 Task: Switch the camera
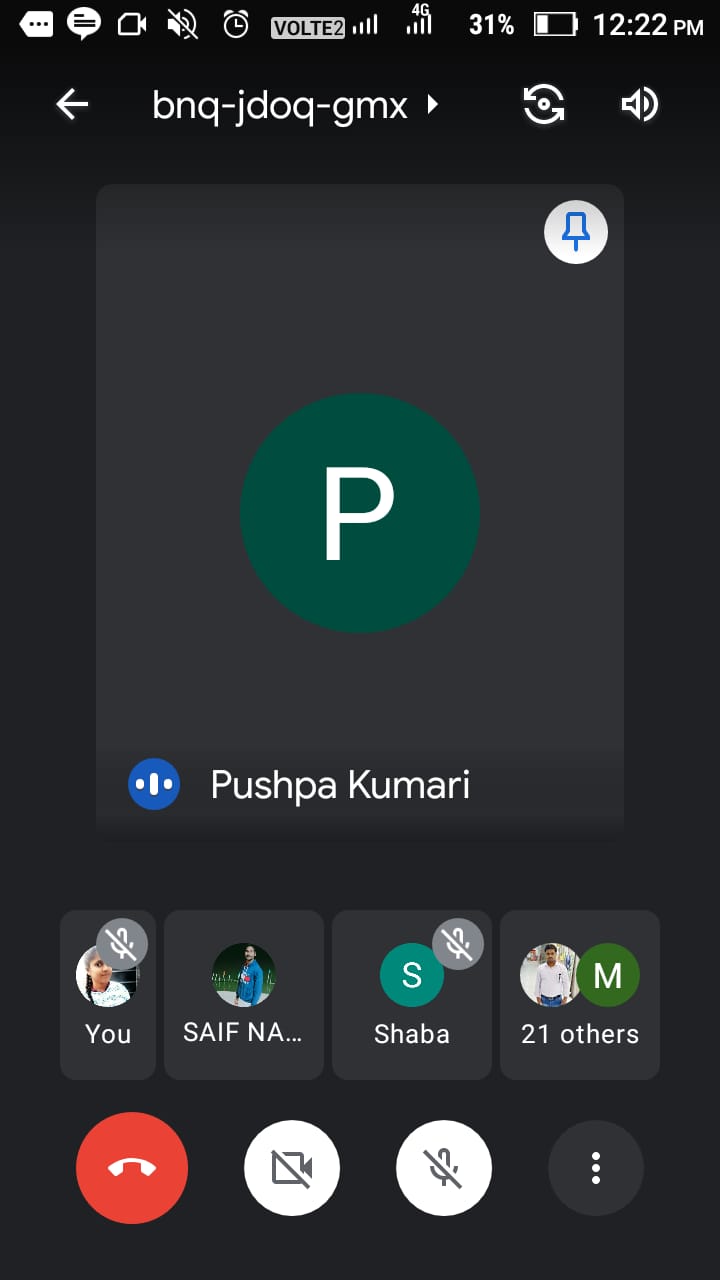544,104
